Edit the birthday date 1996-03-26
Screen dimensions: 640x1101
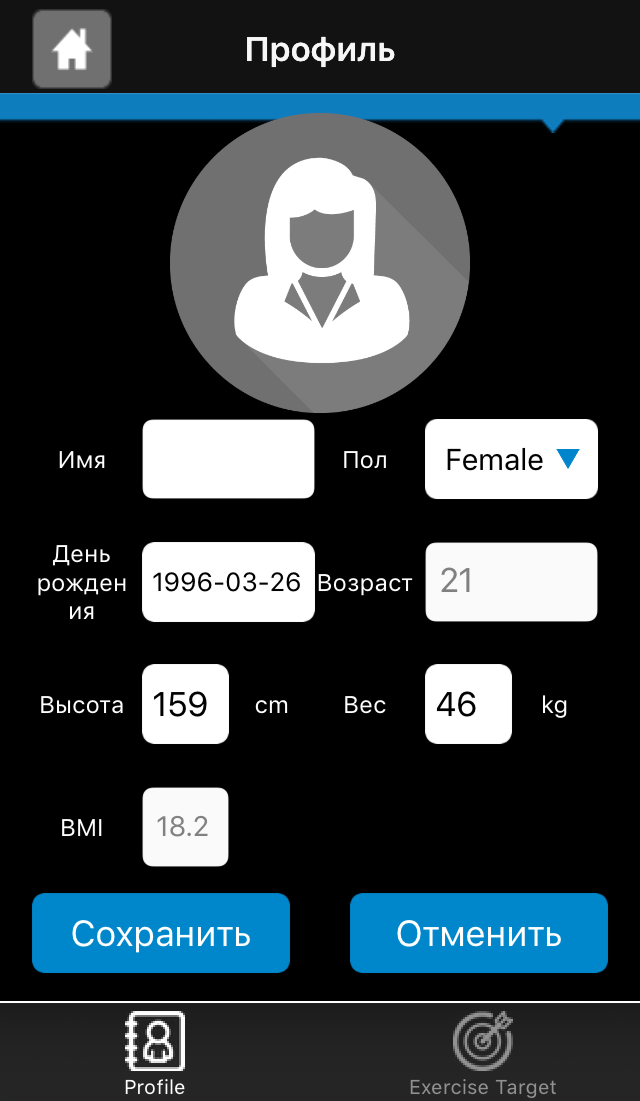pyautogui.click(x=228, y=582)
